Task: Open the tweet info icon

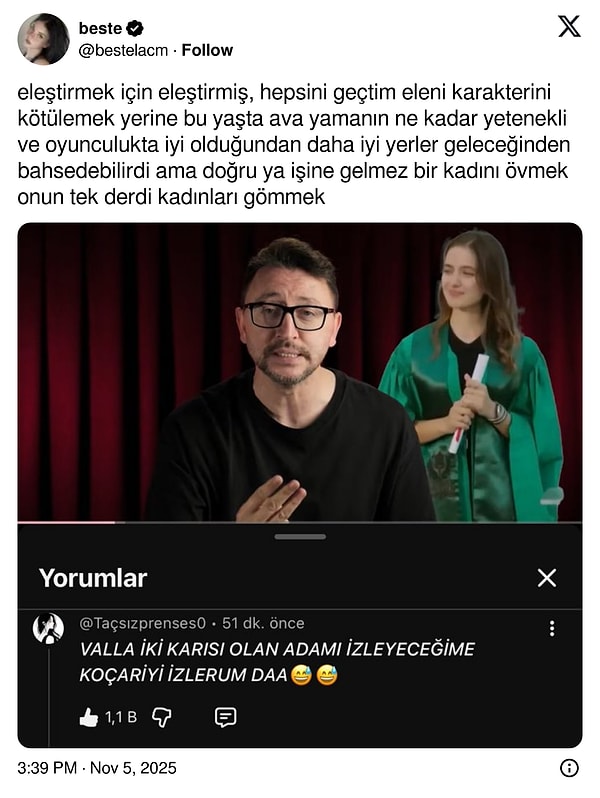Action: pos(569,768)
